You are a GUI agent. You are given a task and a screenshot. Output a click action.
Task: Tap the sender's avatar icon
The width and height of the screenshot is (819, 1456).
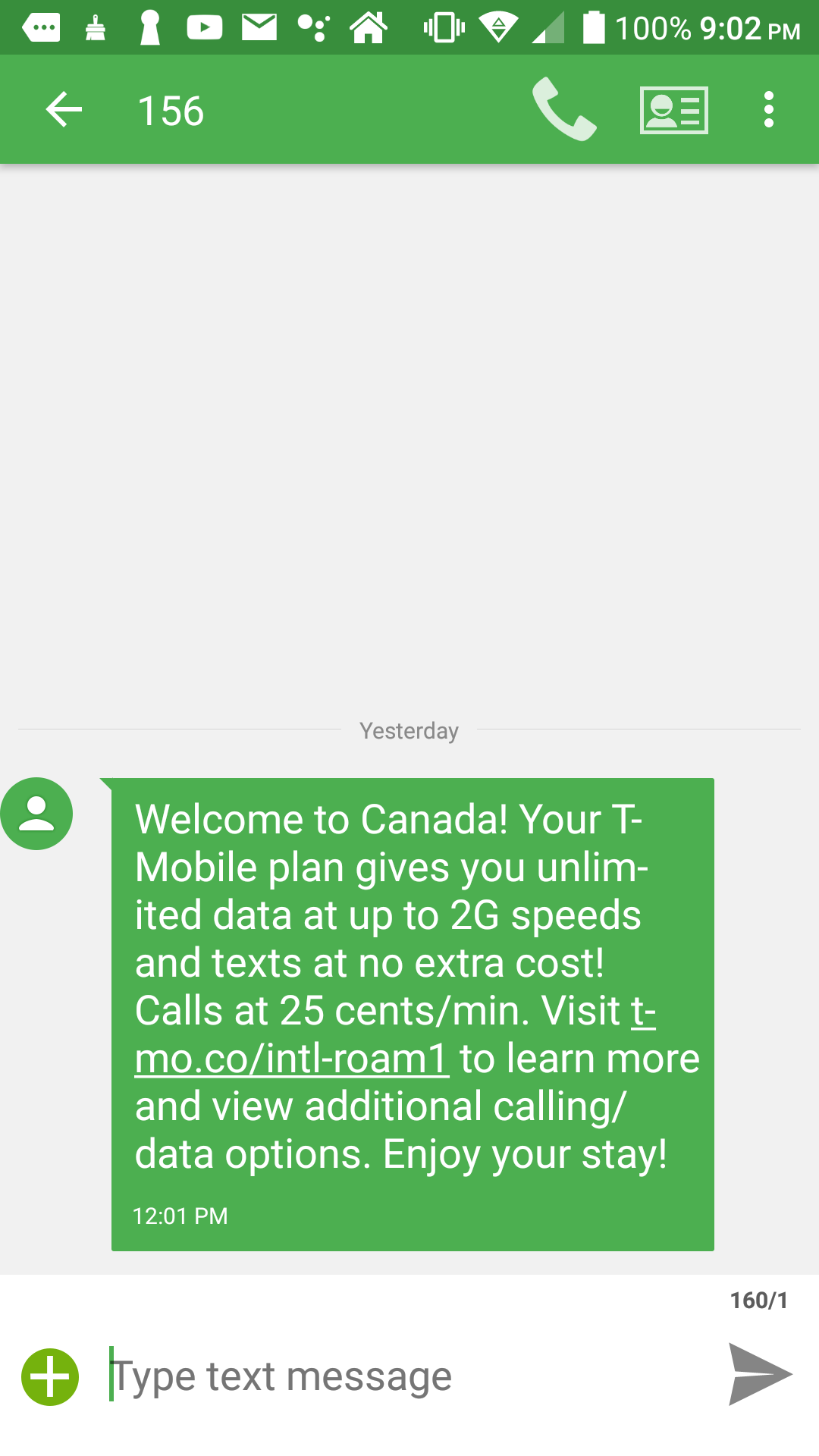[36, 814]
